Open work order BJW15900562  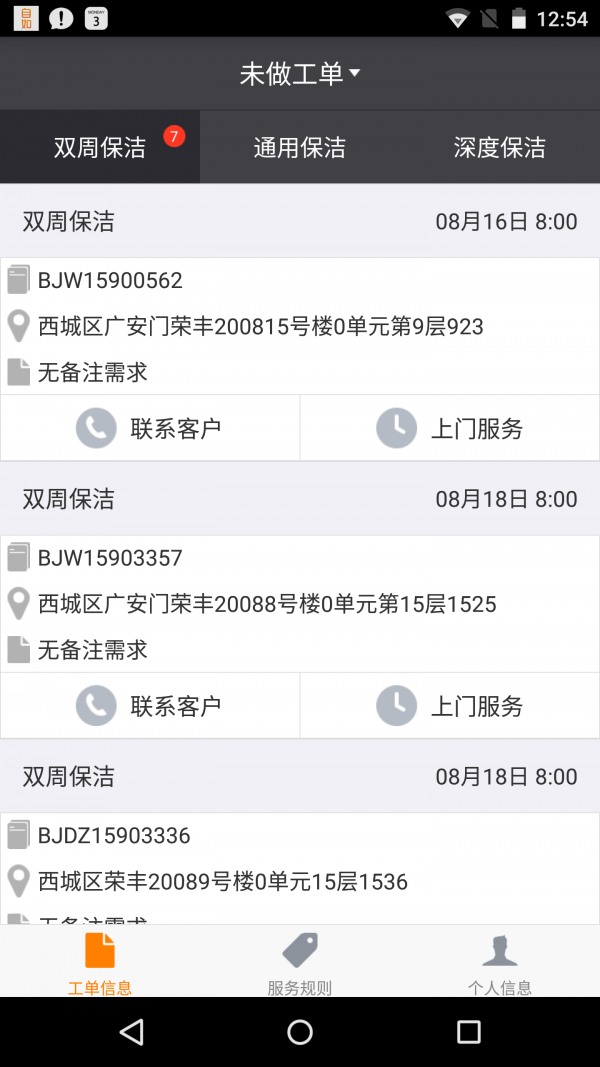pos(300,326)
